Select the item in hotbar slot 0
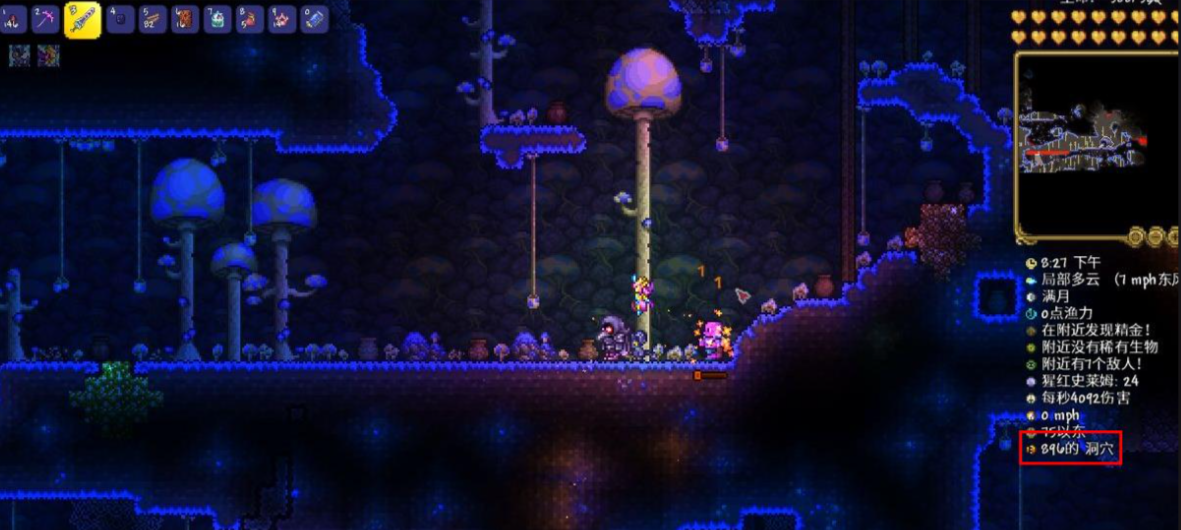The height and width of the screenshot is (530, 1181). (x=314, y=19)
